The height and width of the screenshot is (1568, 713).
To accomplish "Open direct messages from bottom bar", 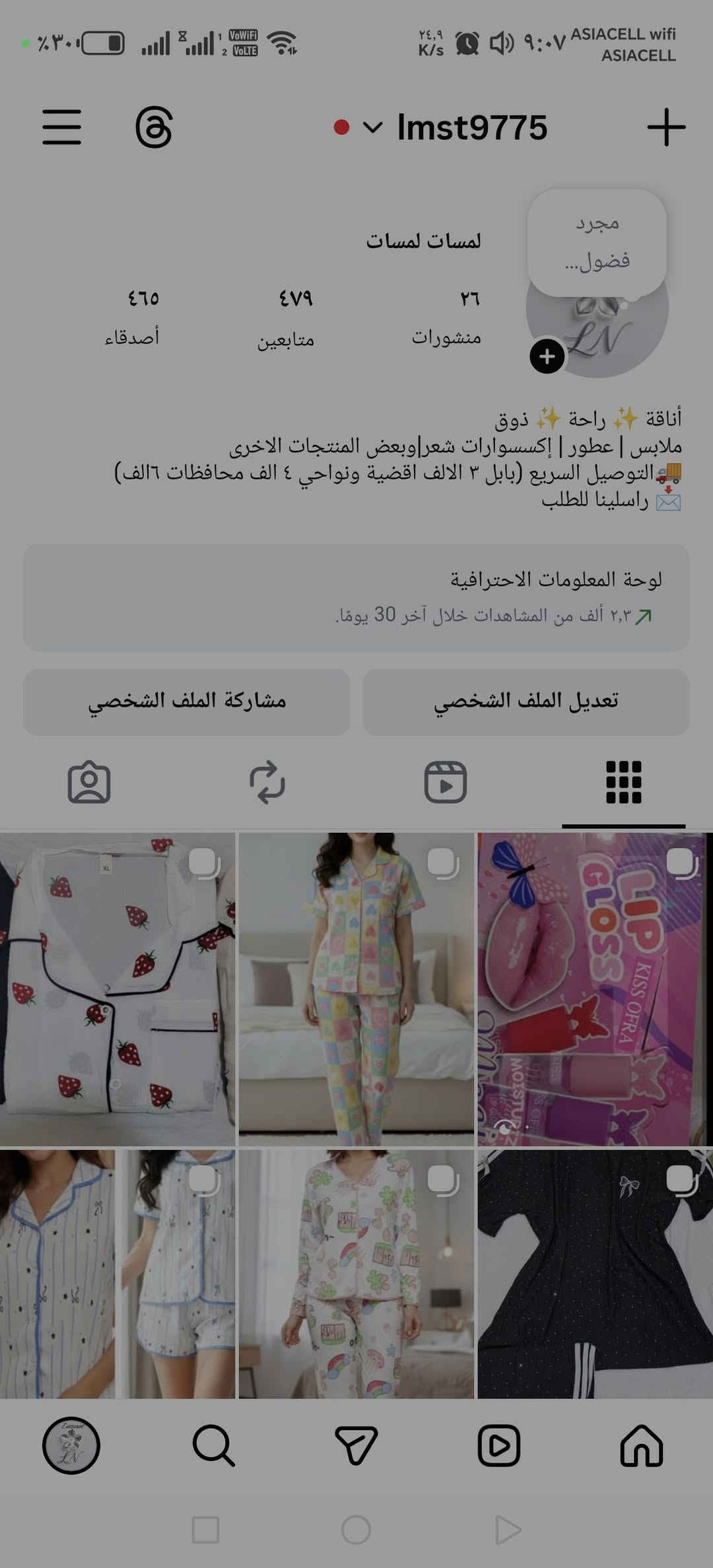I will pos(356,1445).
